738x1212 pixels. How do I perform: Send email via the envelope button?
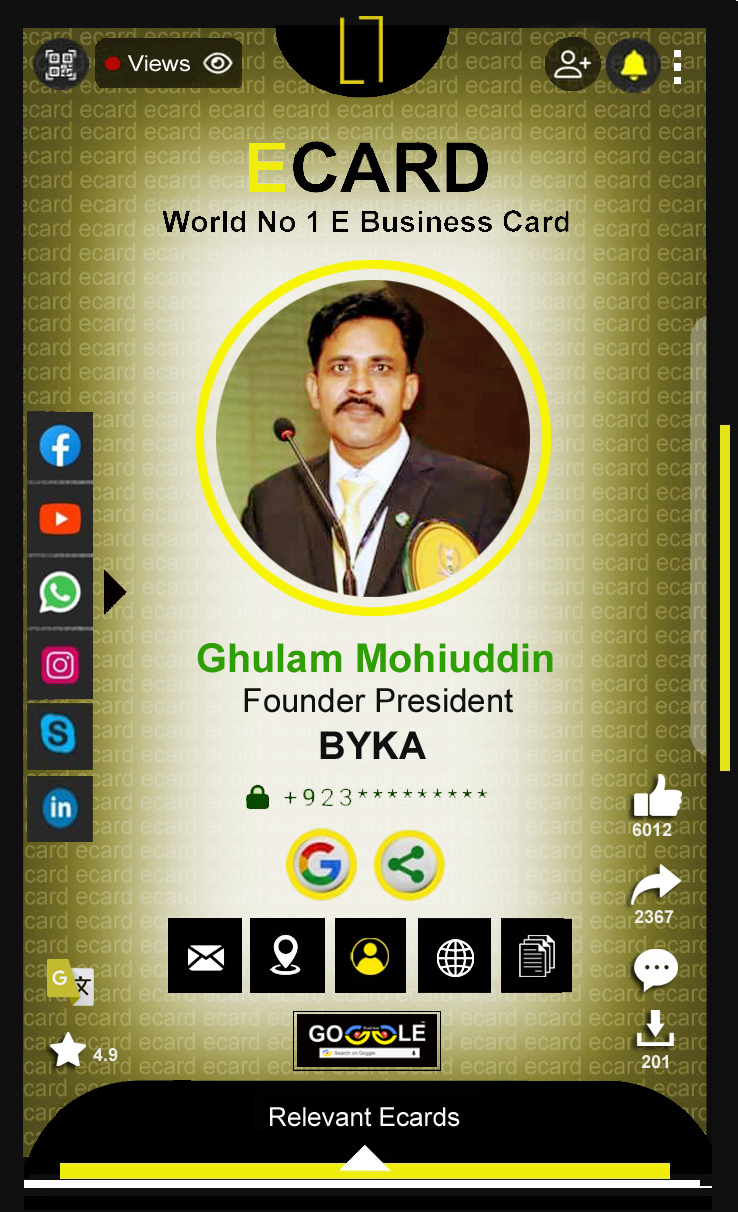[x=205, y=956]
